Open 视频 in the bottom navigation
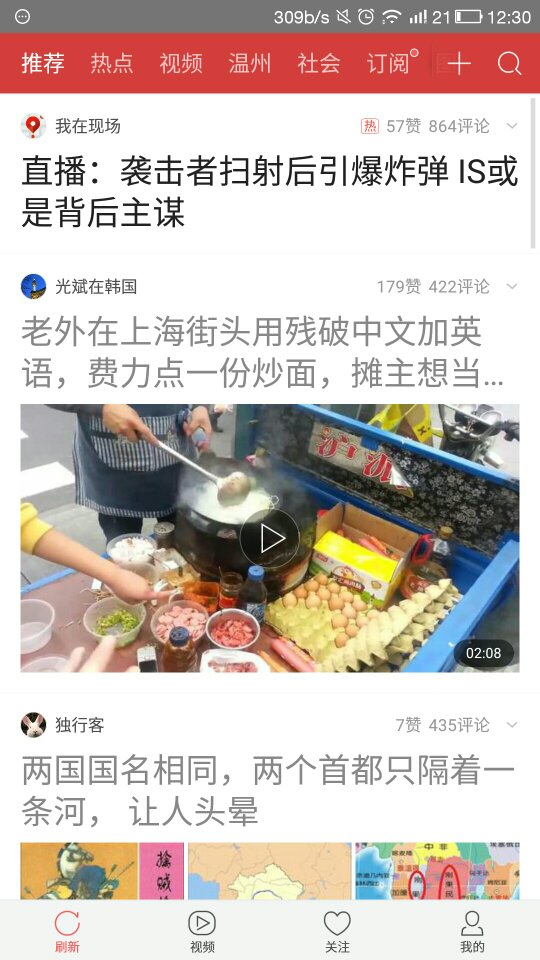The width and height of the screenshot is (540, 960). point(202,931)
